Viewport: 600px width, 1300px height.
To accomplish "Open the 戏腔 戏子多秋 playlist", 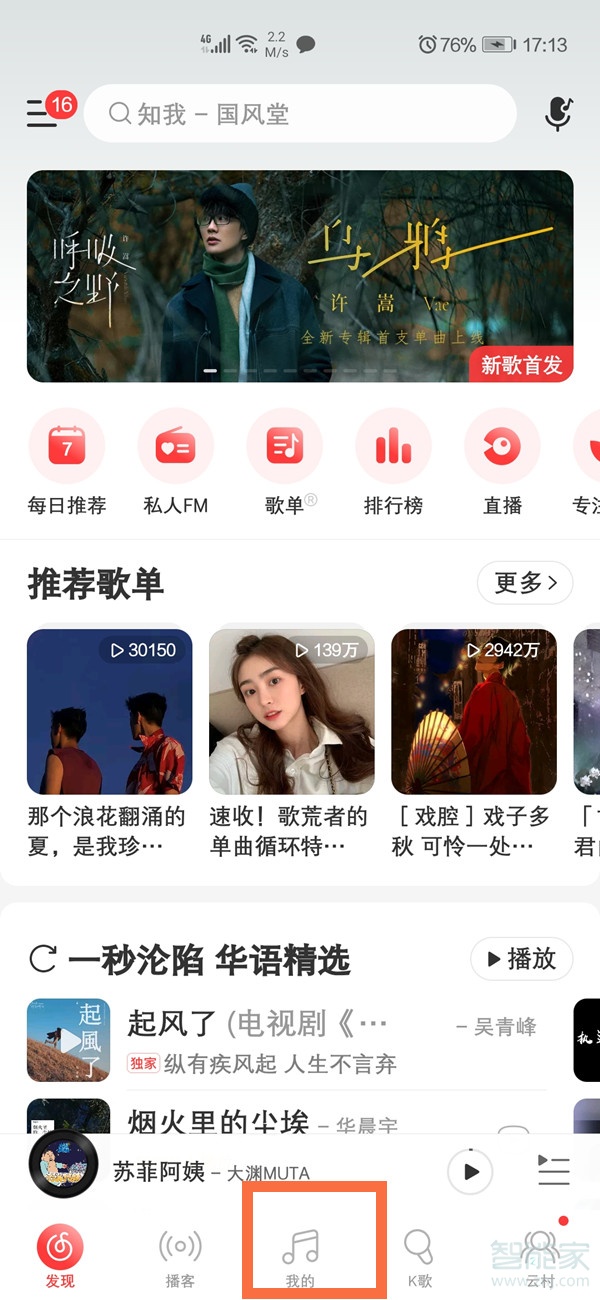I will [x=473, y=711].
